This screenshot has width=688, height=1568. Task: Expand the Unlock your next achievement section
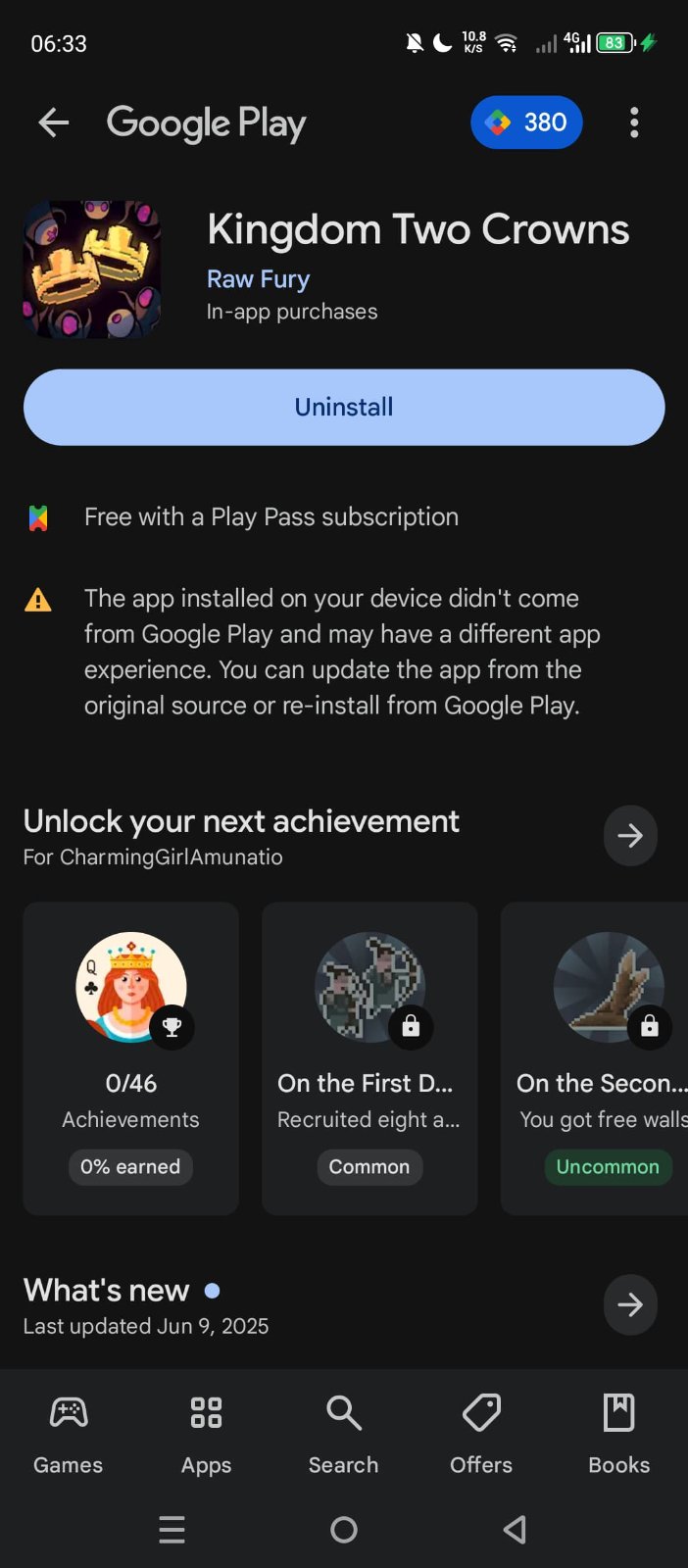pos(630,835)
